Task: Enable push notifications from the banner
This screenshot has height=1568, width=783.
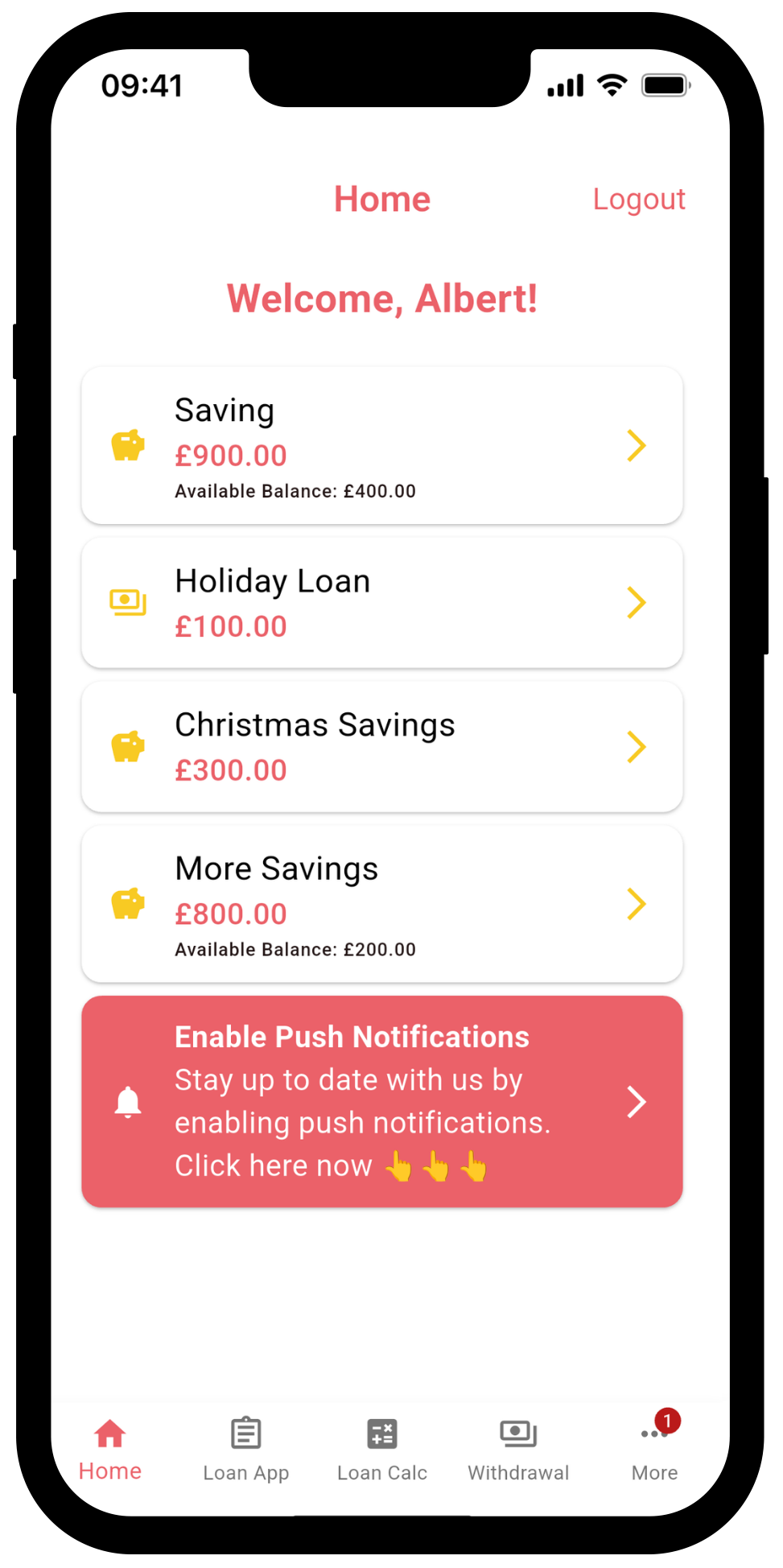Action: coord(381,1101)
